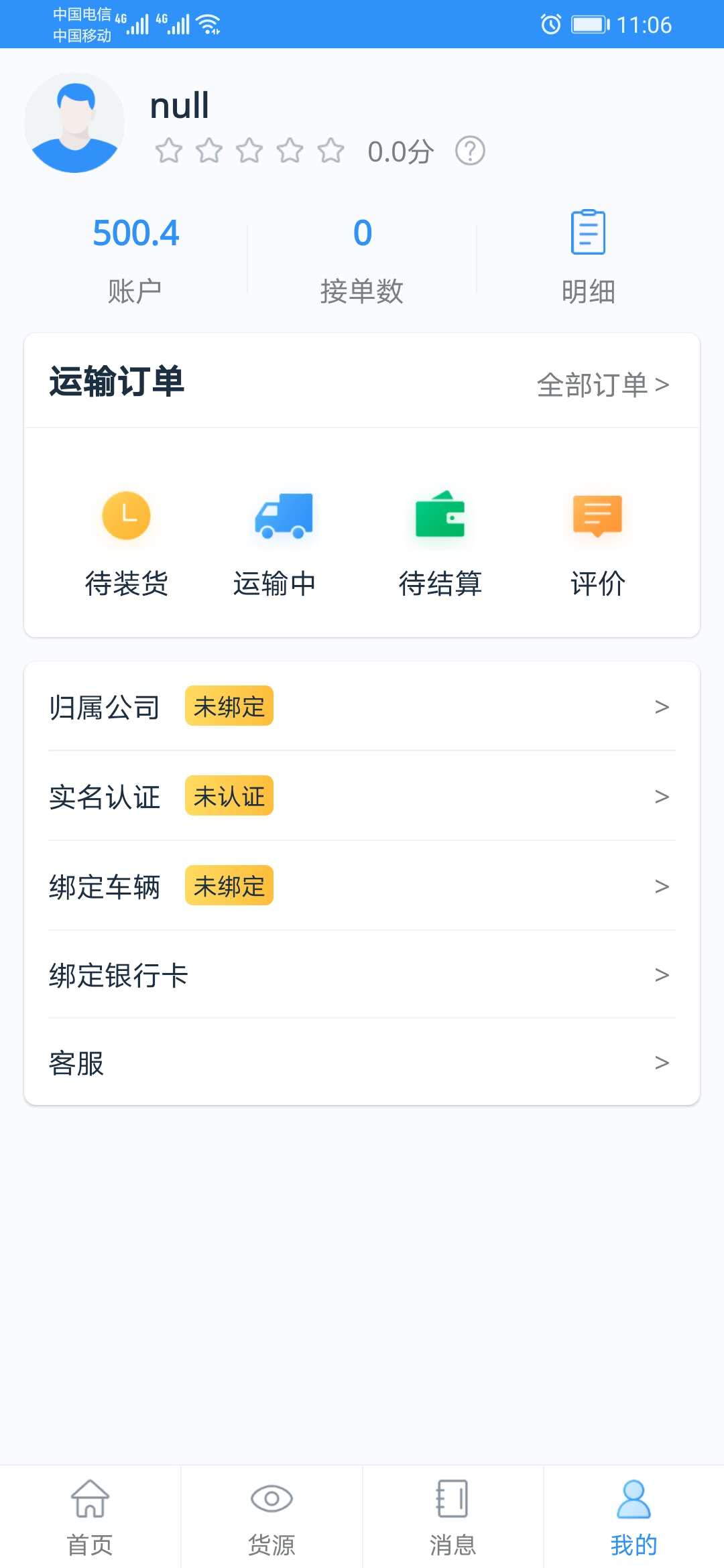The image size is (724, 1568).
Task: Switch to the 首页 tab
Action: 90,1517
